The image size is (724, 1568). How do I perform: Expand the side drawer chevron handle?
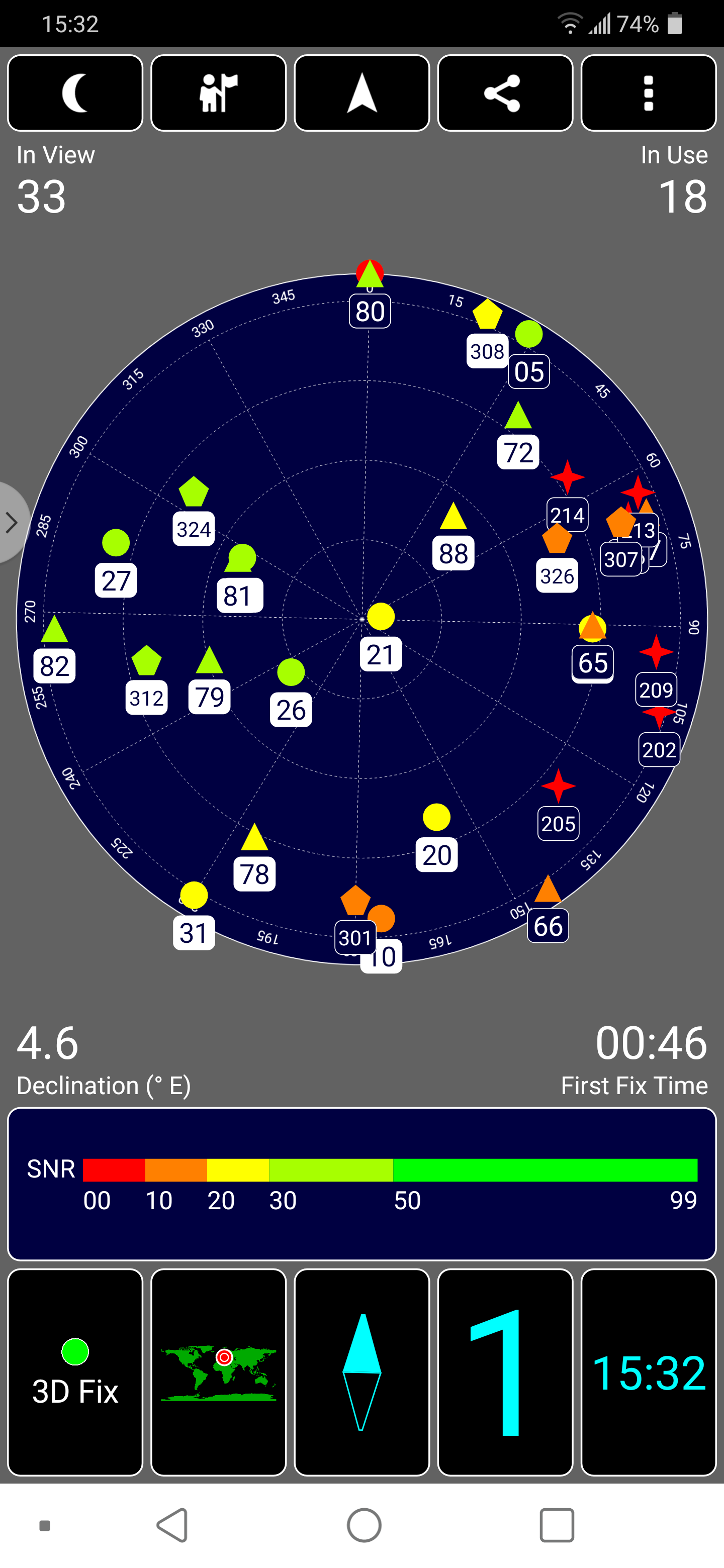[12, 523]
